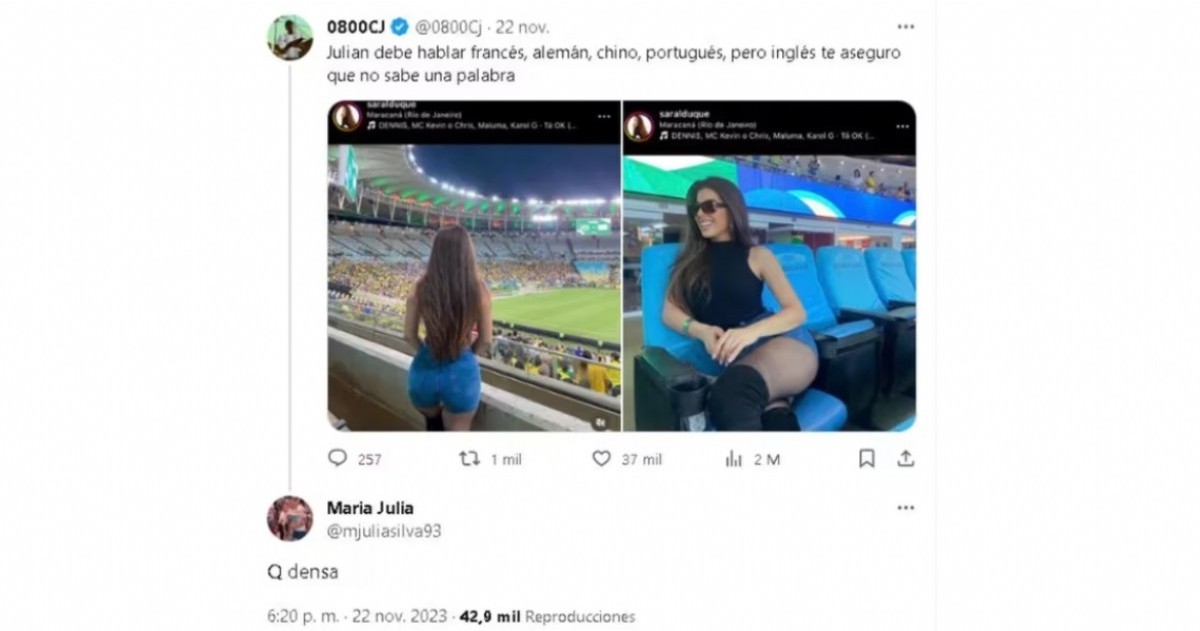Bookmark 0800CJ's tweet

point(866,458)
